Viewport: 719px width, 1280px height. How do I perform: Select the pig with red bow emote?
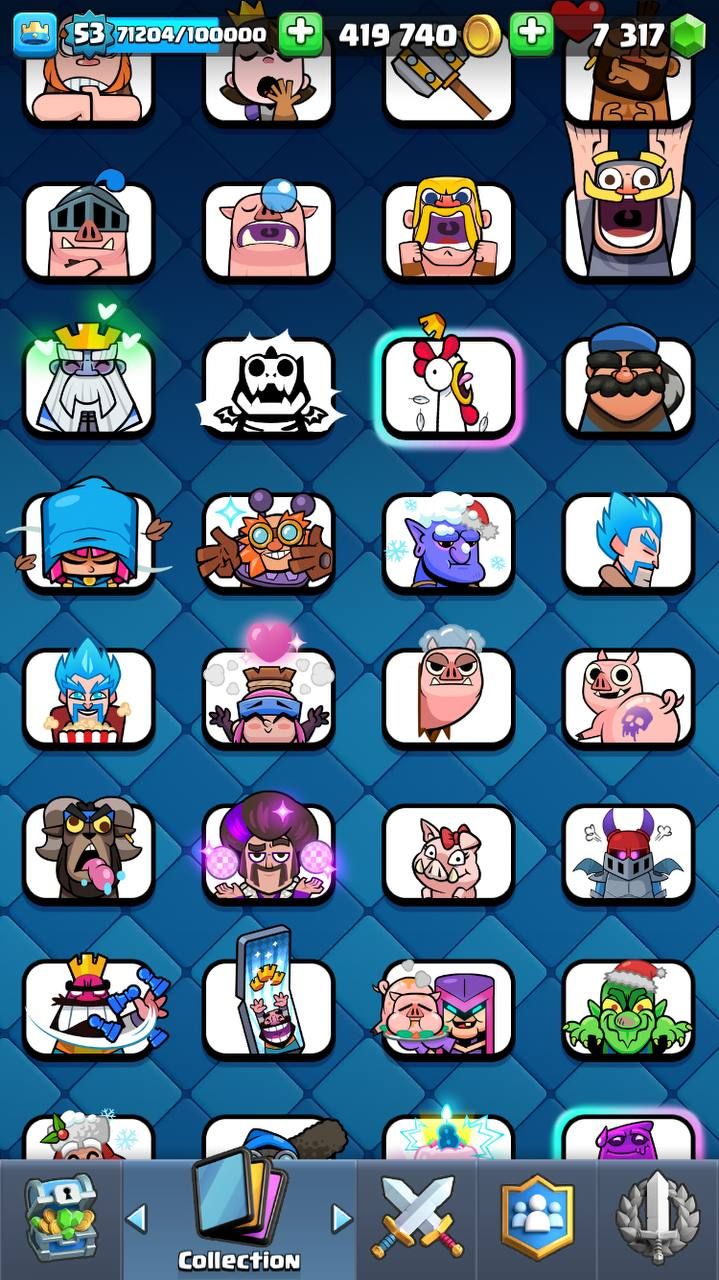(448, 853)
